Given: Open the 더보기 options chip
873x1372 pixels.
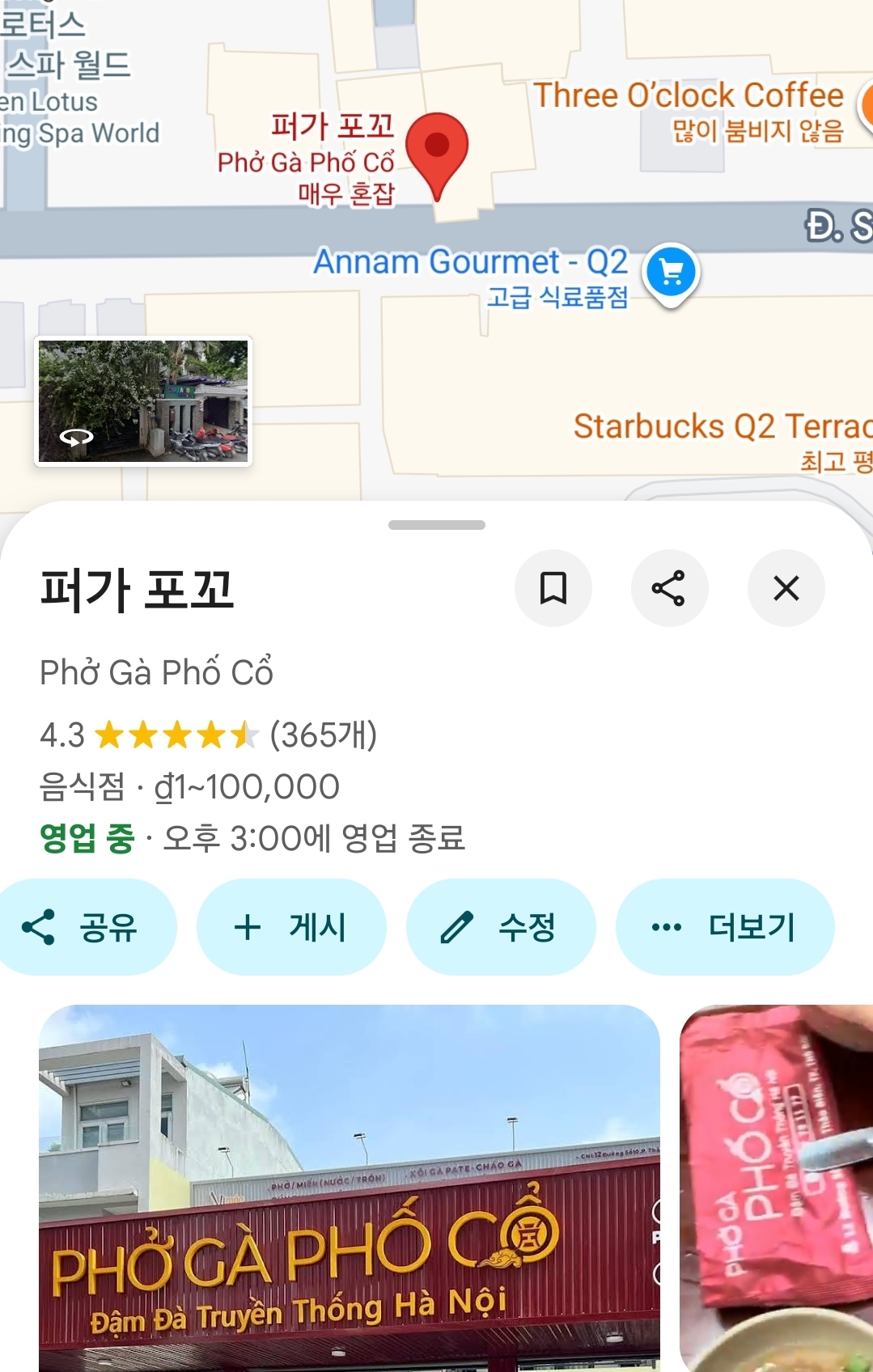Looking at the screenshot, I should click(x=724, y=927).
